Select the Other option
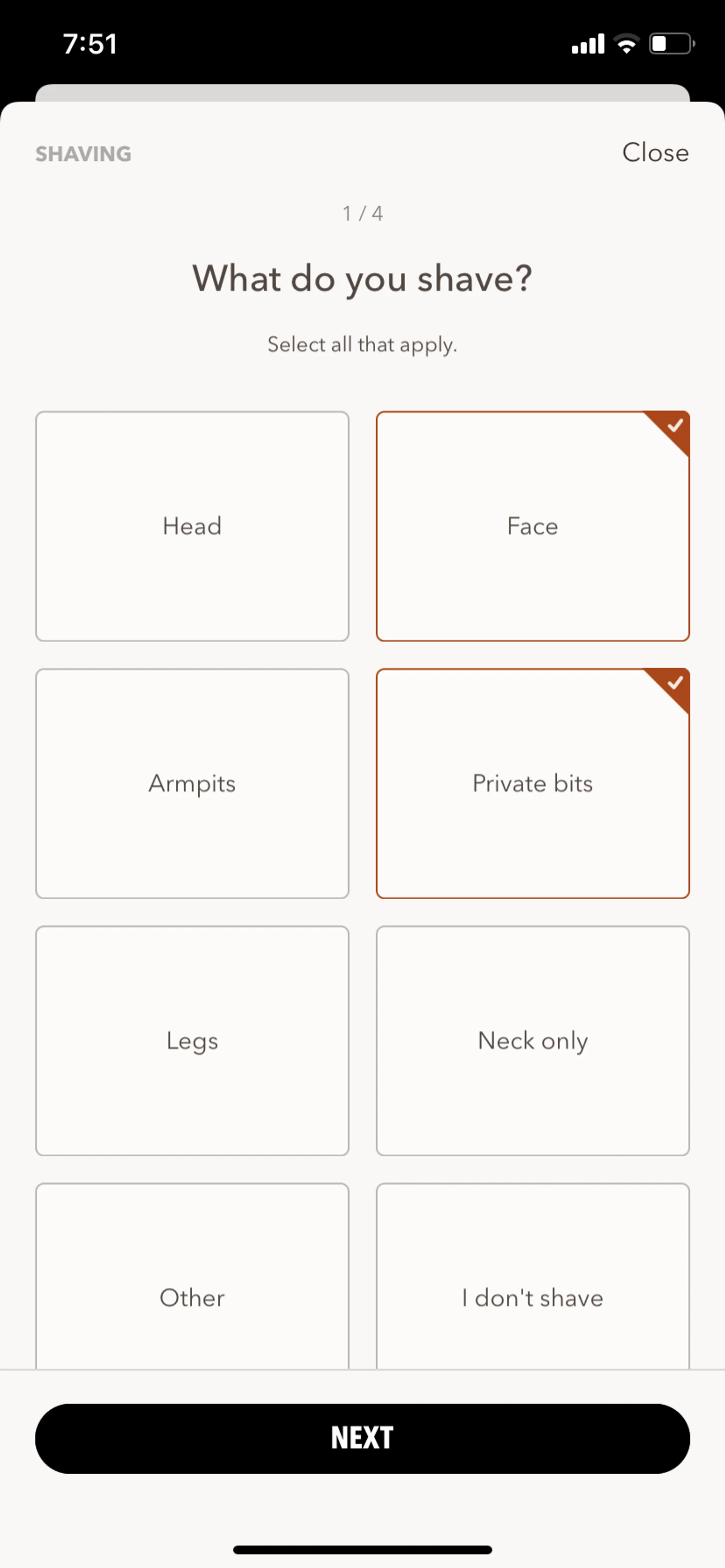 click(x=192, y=1276)
